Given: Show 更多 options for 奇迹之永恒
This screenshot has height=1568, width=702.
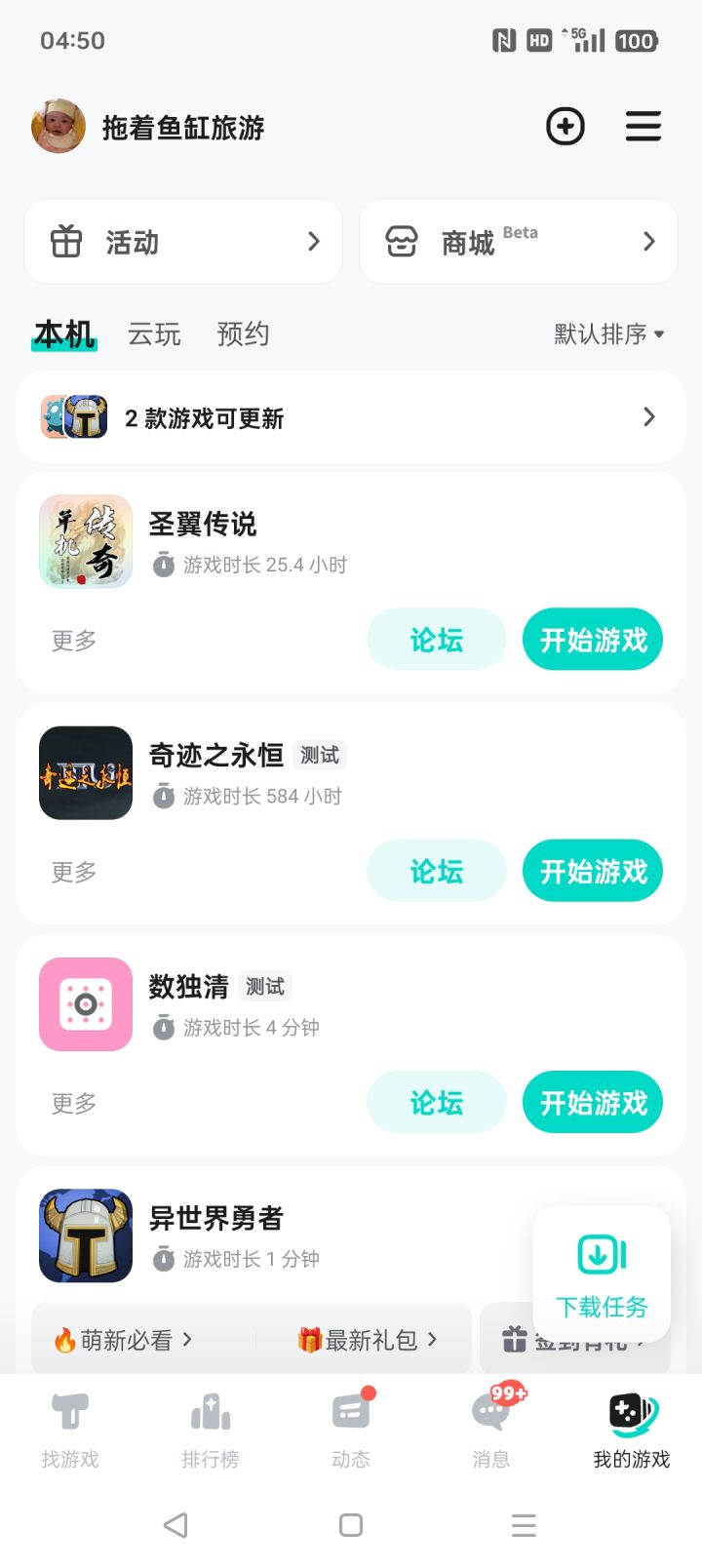Looking at the screenshot, I should tap(74, 872).
